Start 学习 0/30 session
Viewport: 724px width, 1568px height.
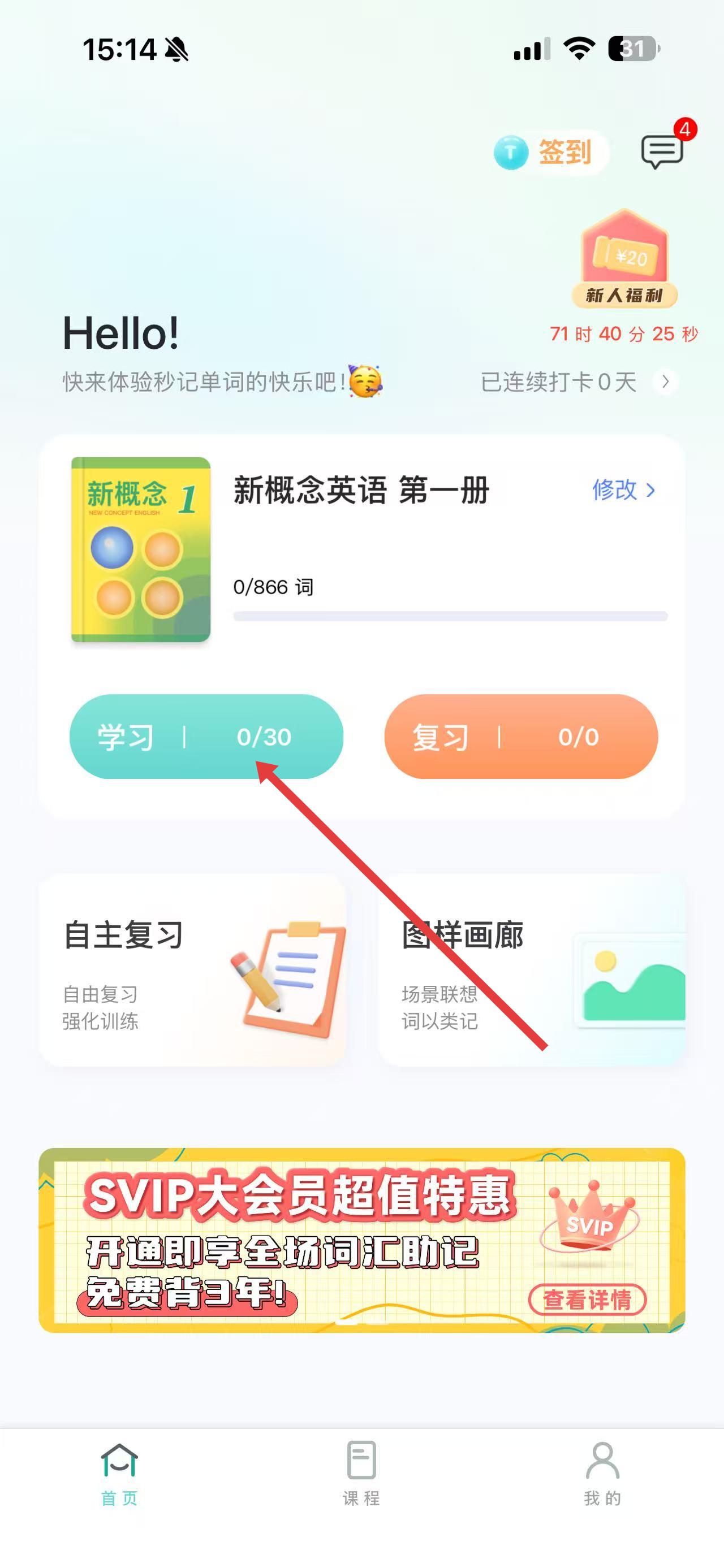(206, 737)
